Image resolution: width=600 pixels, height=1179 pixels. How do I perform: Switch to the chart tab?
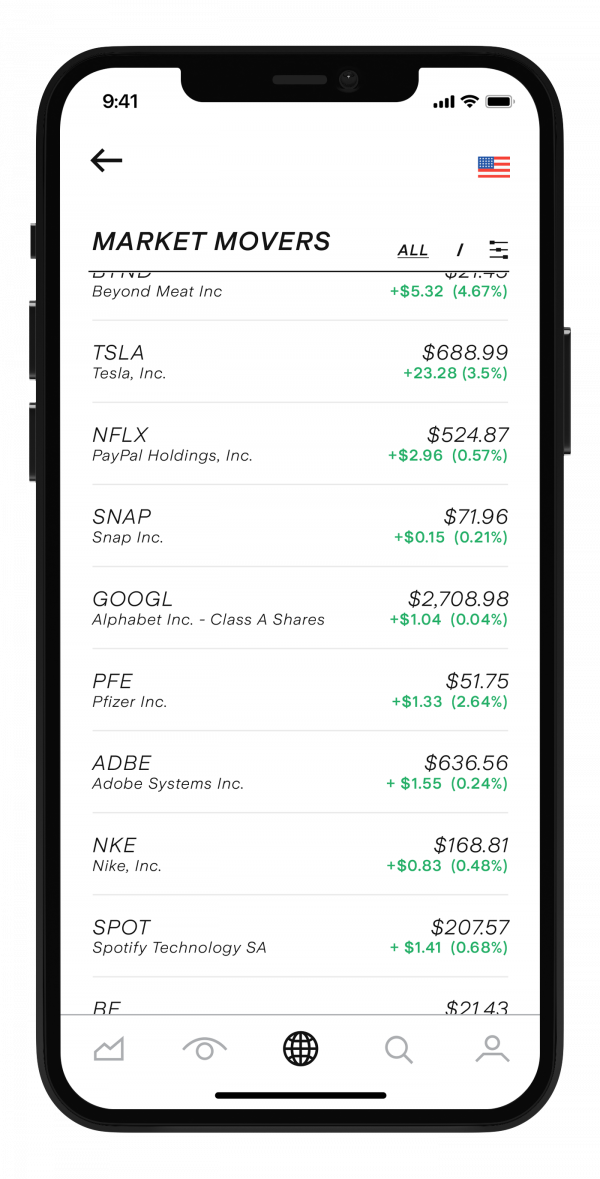[109, 1048]
